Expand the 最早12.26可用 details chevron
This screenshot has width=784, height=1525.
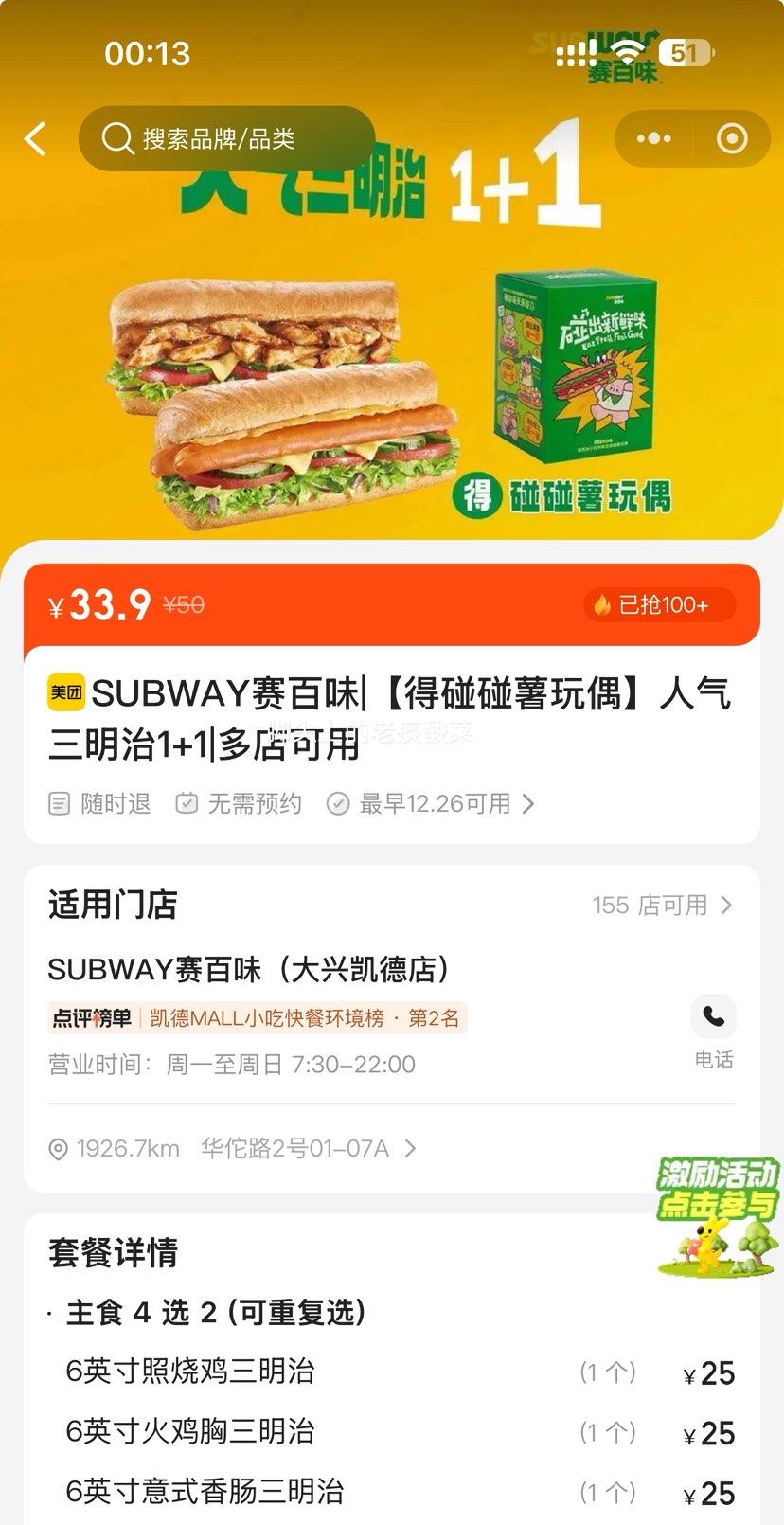pyautogui.click(x=530, y=803)
